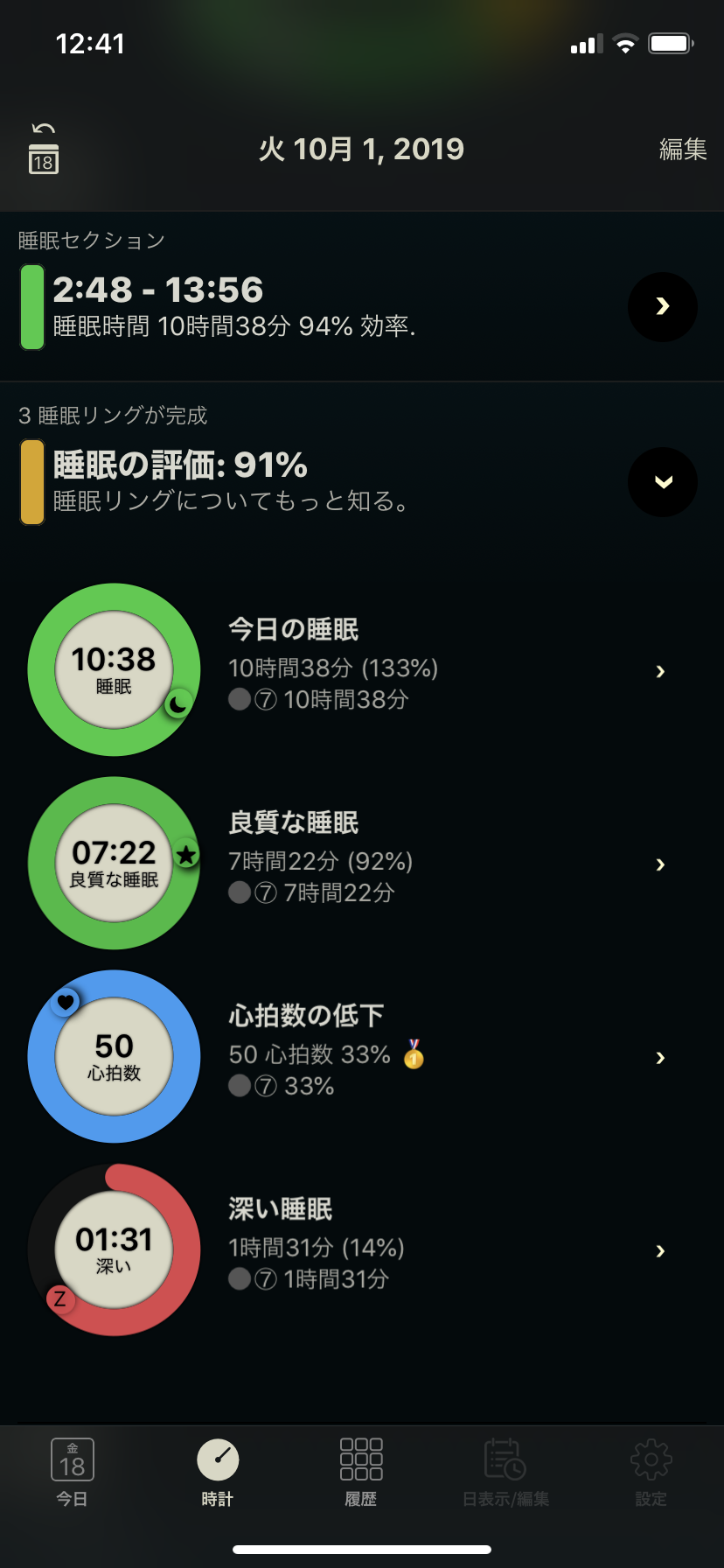
Task: Go to the 設定 settings tab
Action: click(651, 1473)
